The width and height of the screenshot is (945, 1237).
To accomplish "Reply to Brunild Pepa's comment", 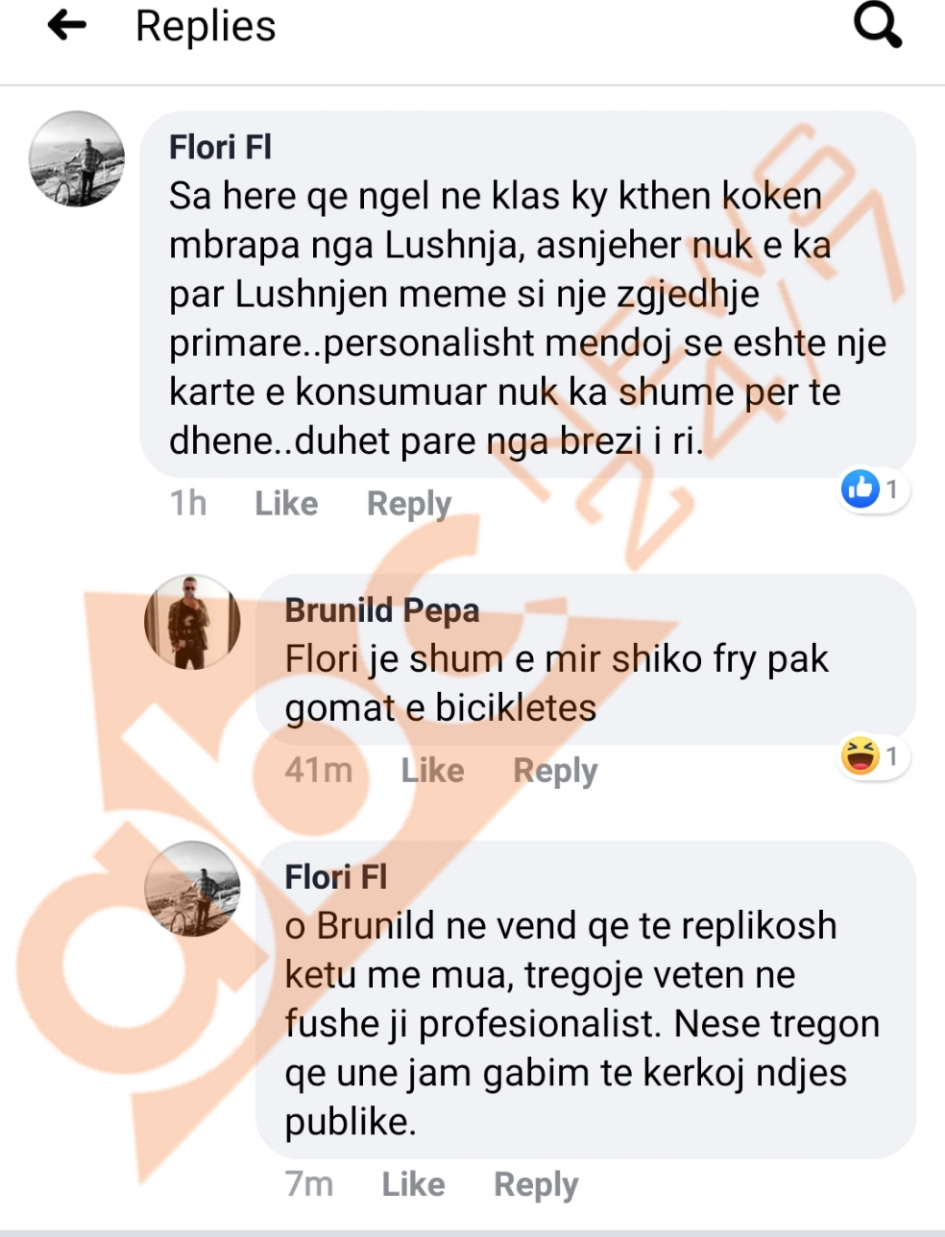I will tap(555, 770).
